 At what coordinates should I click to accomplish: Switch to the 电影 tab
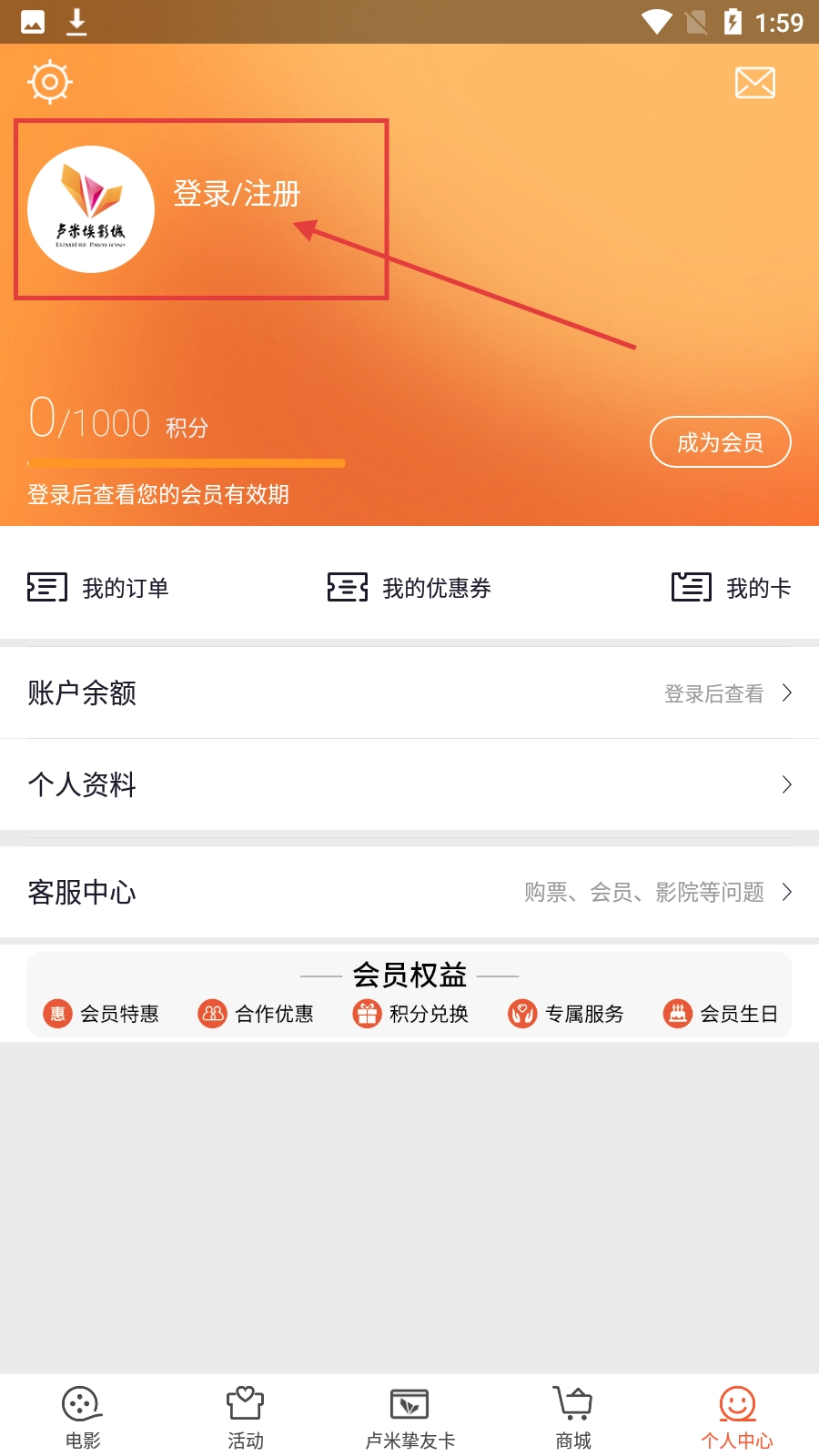[x=82, y=1417]
